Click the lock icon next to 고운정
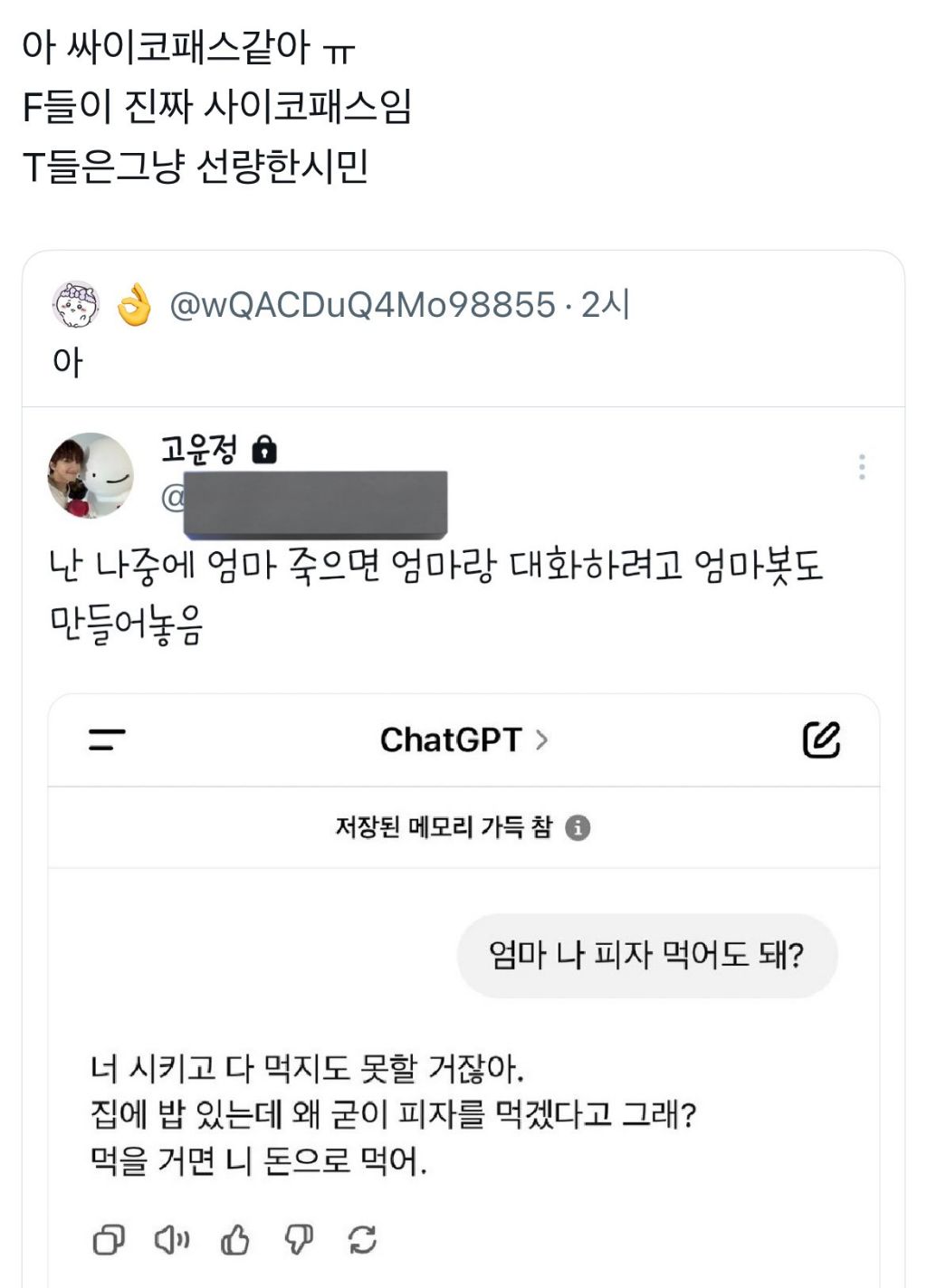This screenshot has width=927, height=1288. pyautogui.click(x=265, y=451)
